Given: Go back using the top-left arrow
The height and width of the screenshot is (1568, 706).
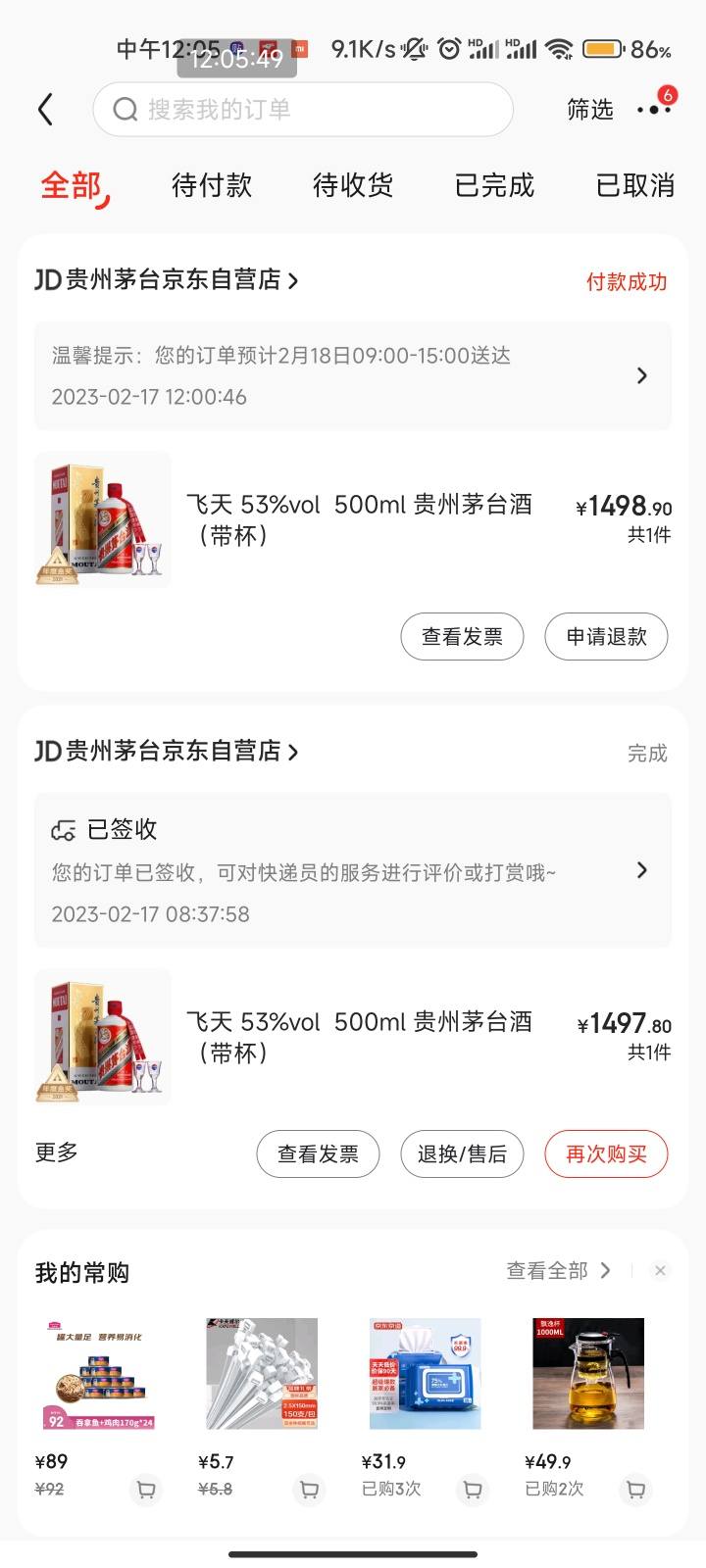Looking at the screenshot, I should tap(45, 110).
